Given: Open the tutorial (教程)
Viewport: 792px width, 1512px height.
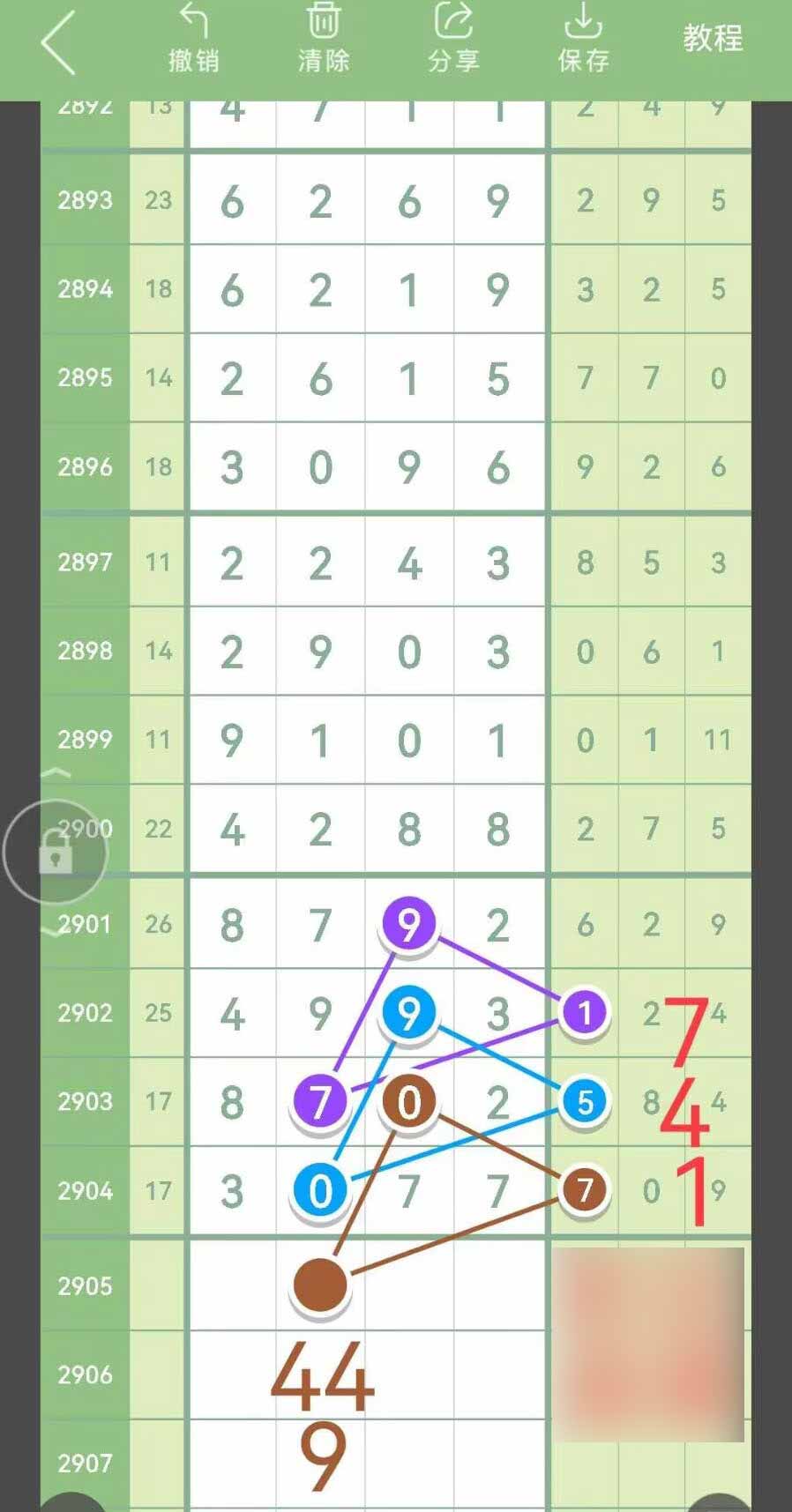Looking at the screenshot, I should (x=713, y=38).
